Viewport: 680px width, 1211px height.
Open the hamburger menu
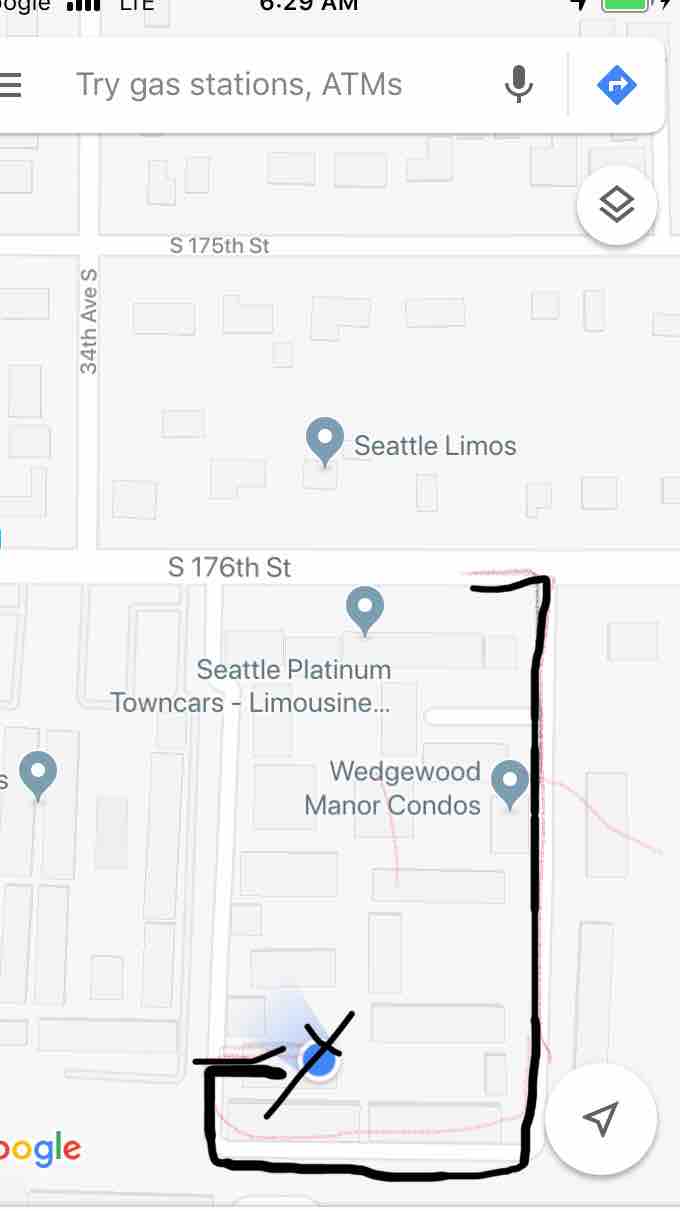[x=10, y=85]
